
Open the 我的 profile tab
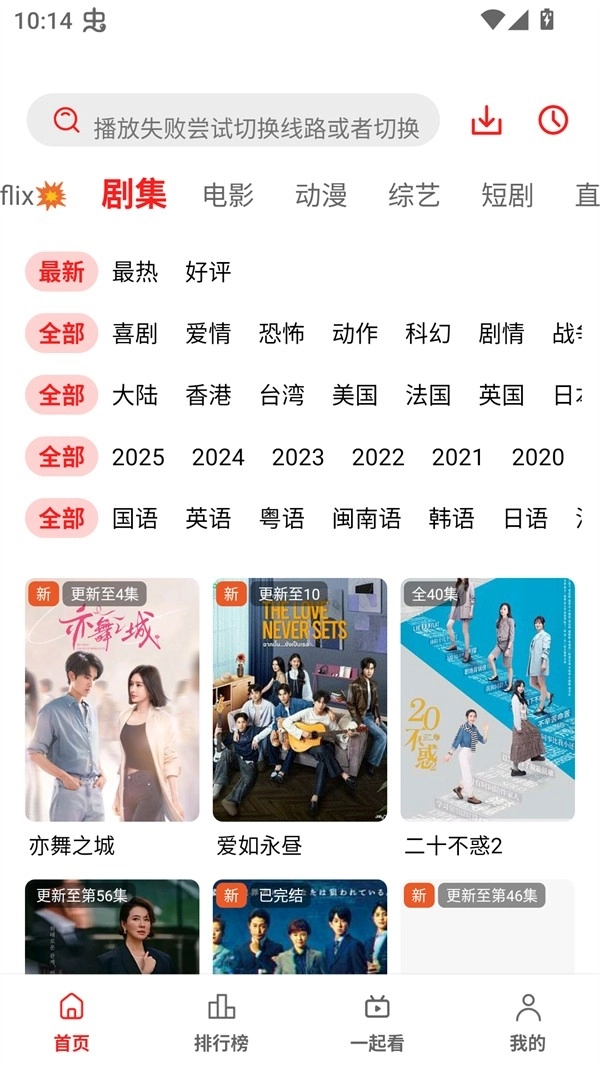click(527, 1022)
